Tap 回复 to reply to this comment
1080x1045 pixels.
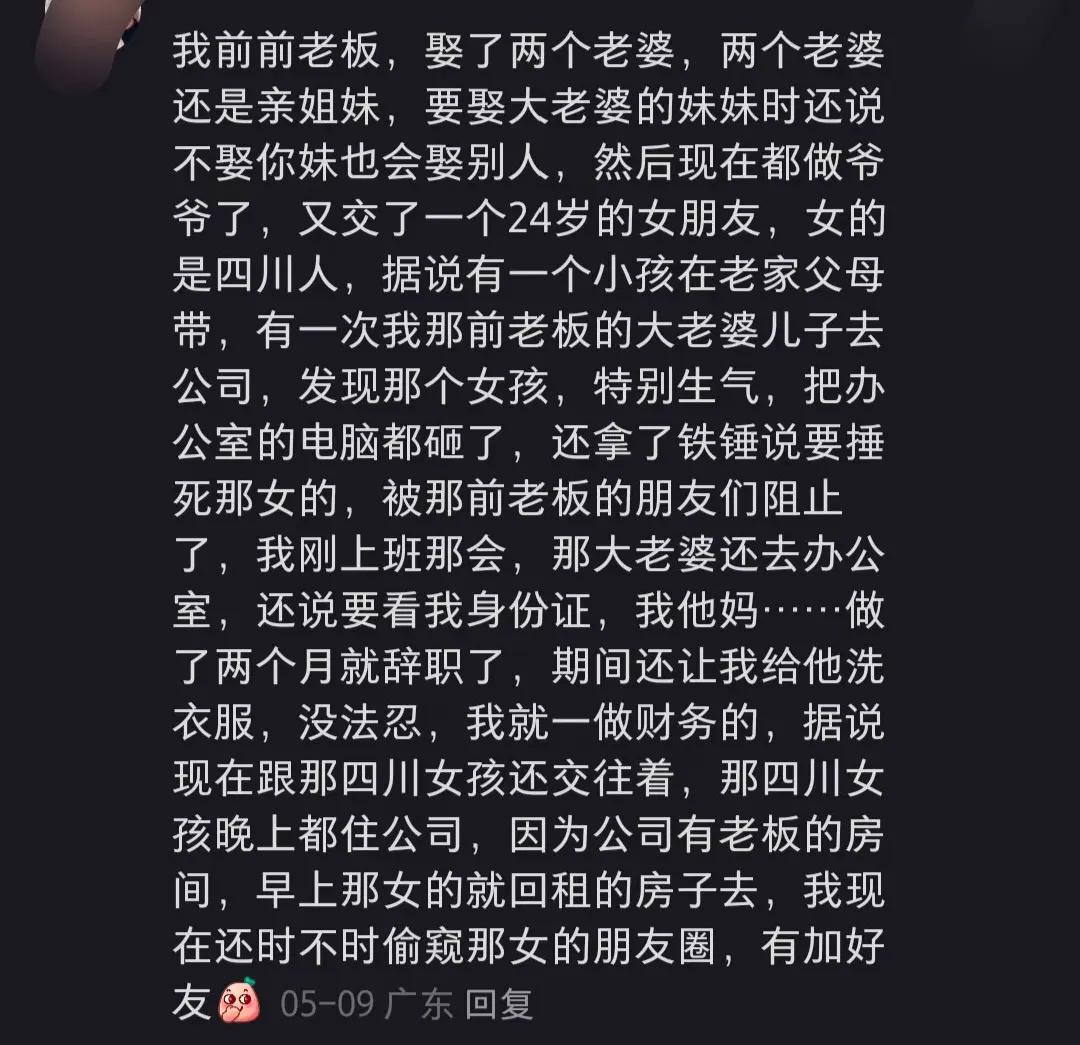point(500,1003)
